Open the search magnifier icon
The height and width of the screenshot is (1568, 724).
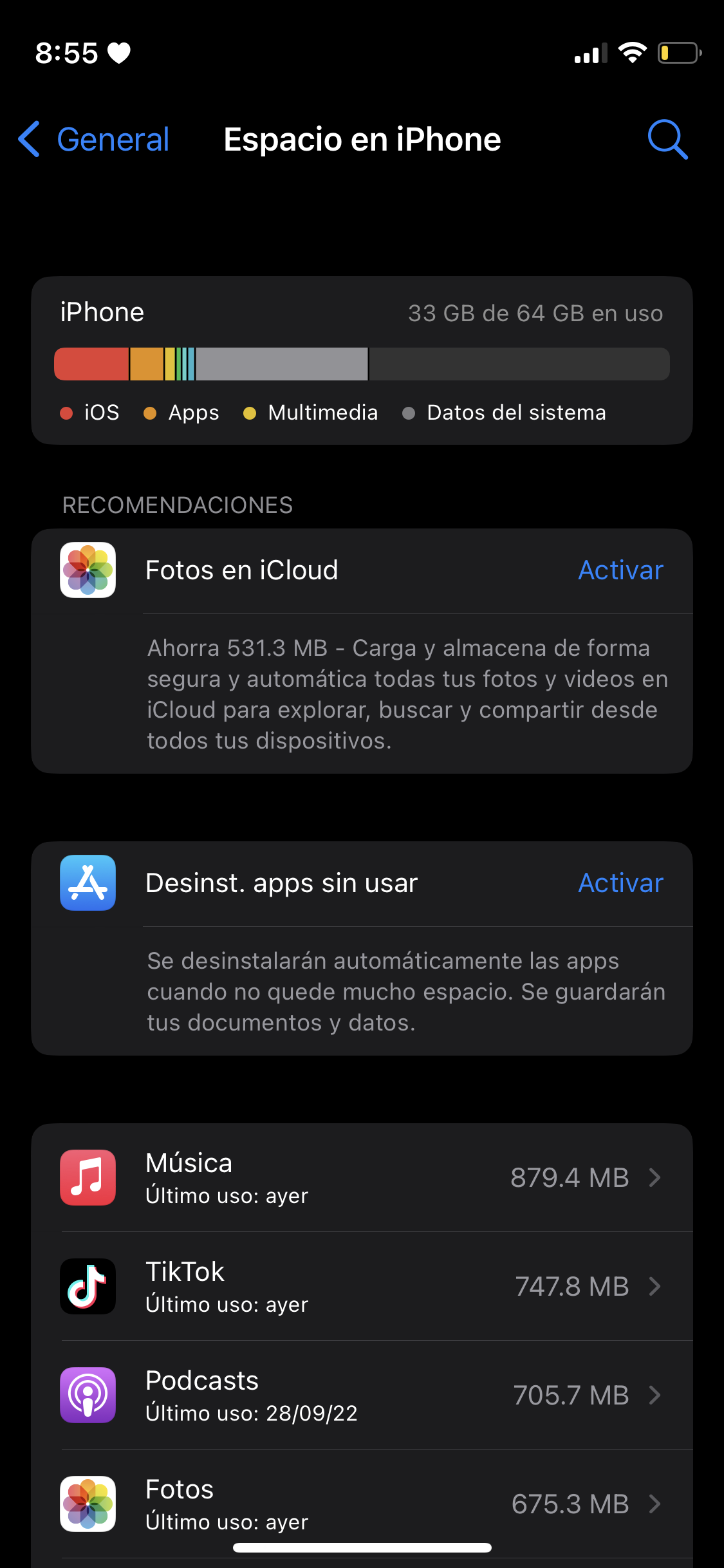point(667,139)
